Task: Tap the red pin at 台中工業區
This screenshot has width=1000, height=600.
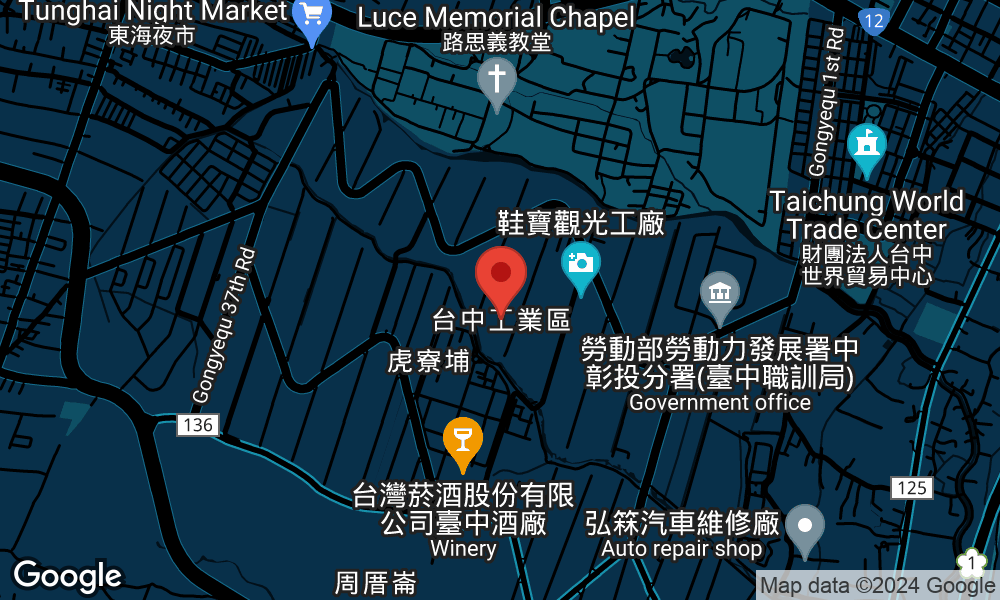Action: click(x=501, y=274)
